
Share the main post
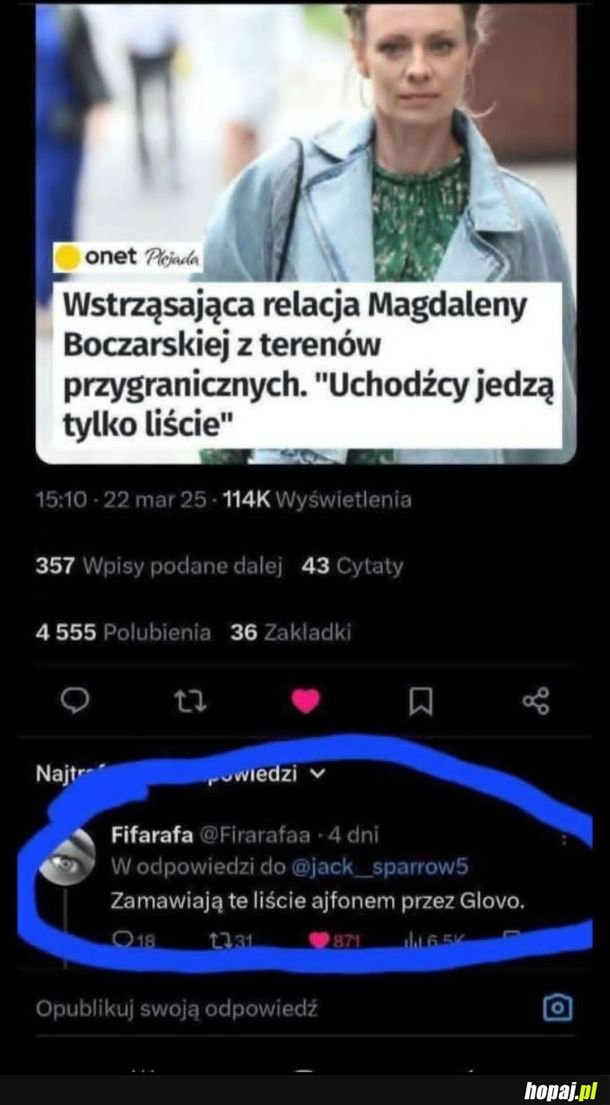coord(536,702)
